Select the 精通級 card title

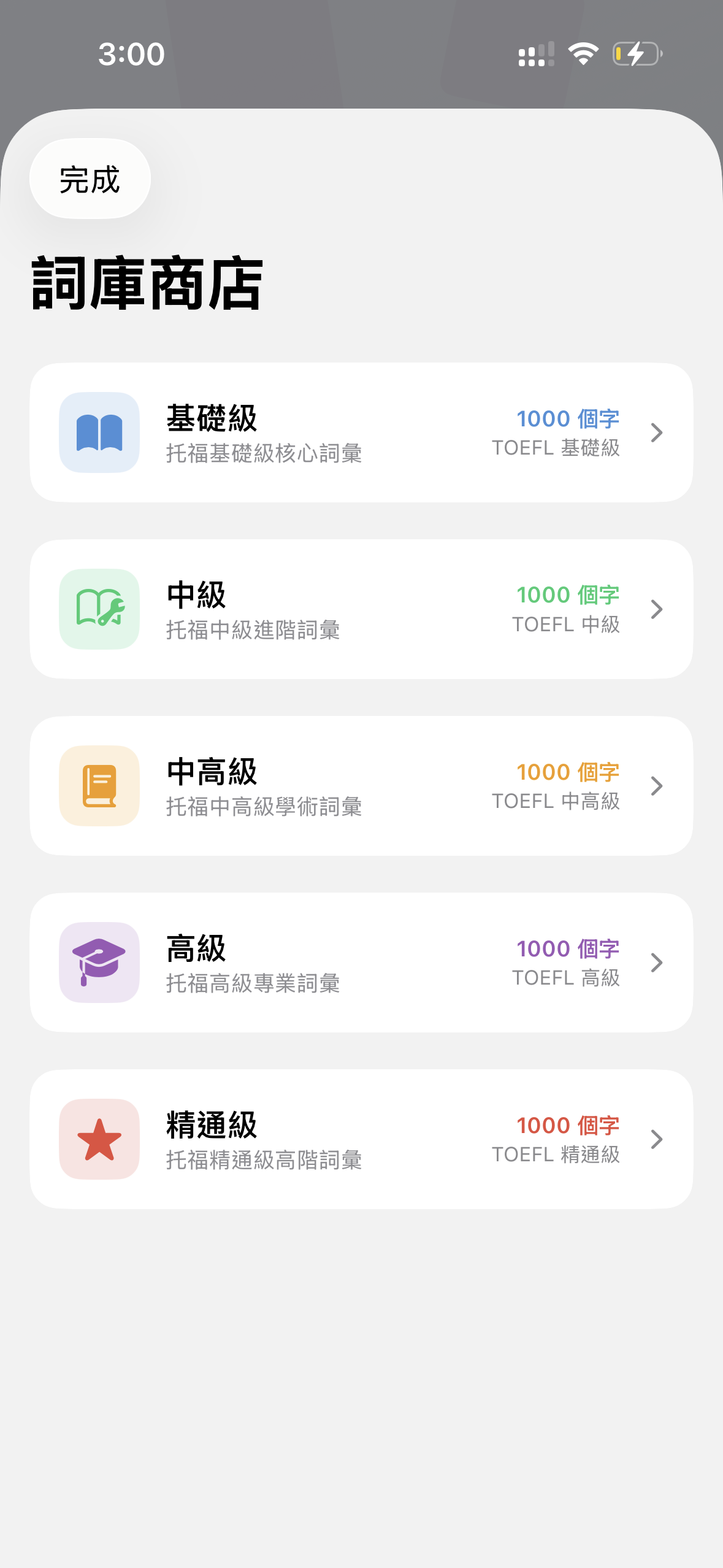tap(212, 1124)
